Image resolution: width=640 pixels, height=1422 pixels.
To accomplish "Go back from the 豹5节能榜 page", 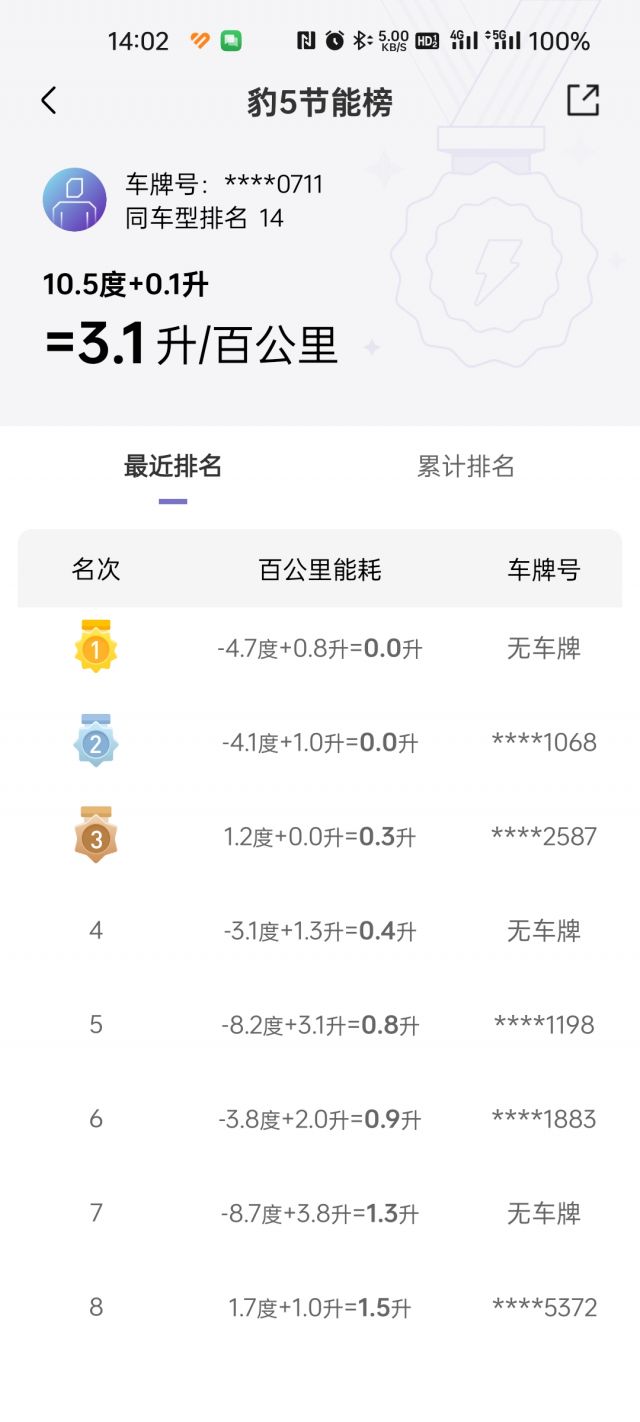I will point(49,100).
